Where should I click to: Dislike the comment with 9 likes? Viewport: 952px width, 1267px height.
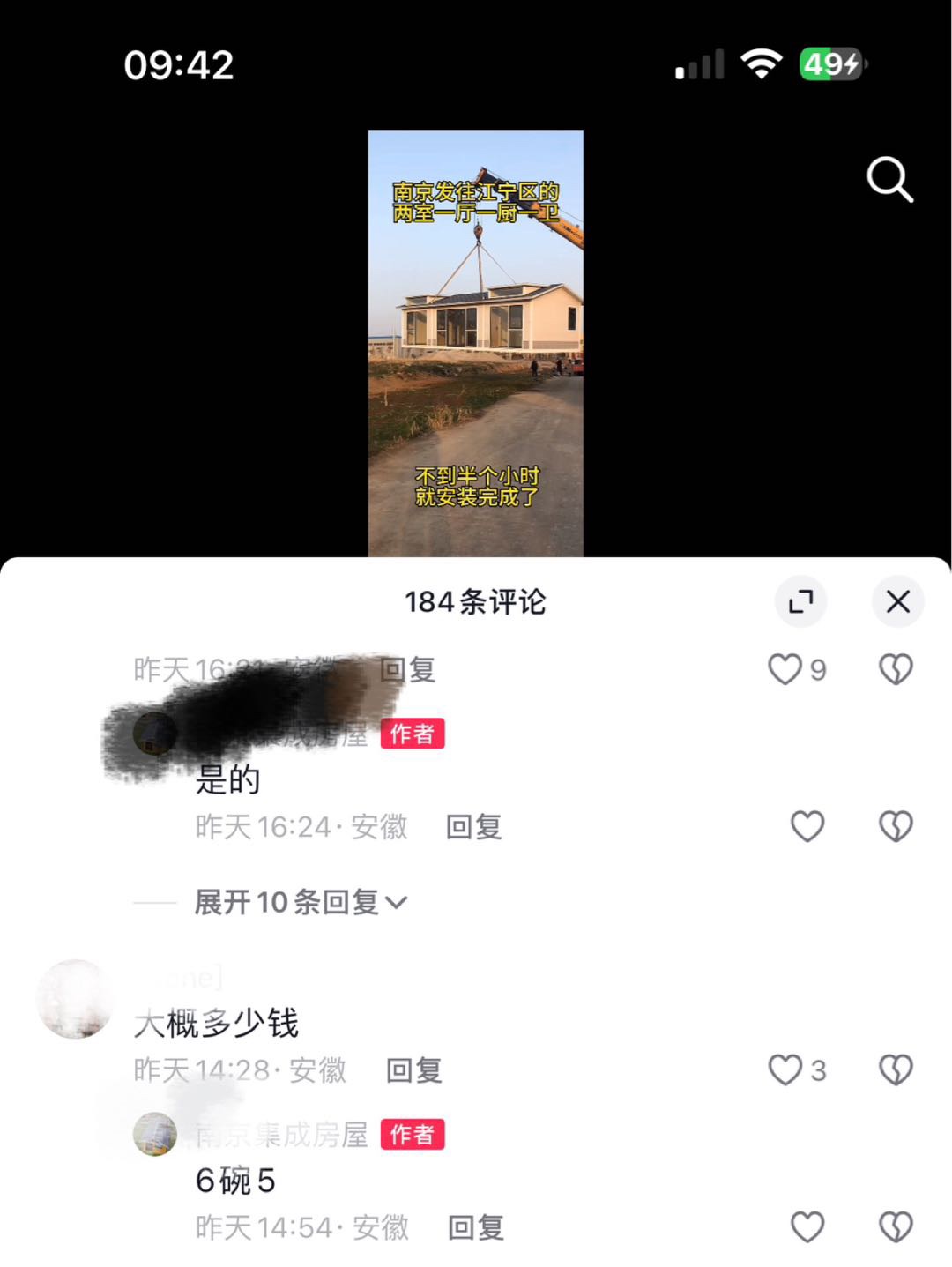click(x=896, y=670)
